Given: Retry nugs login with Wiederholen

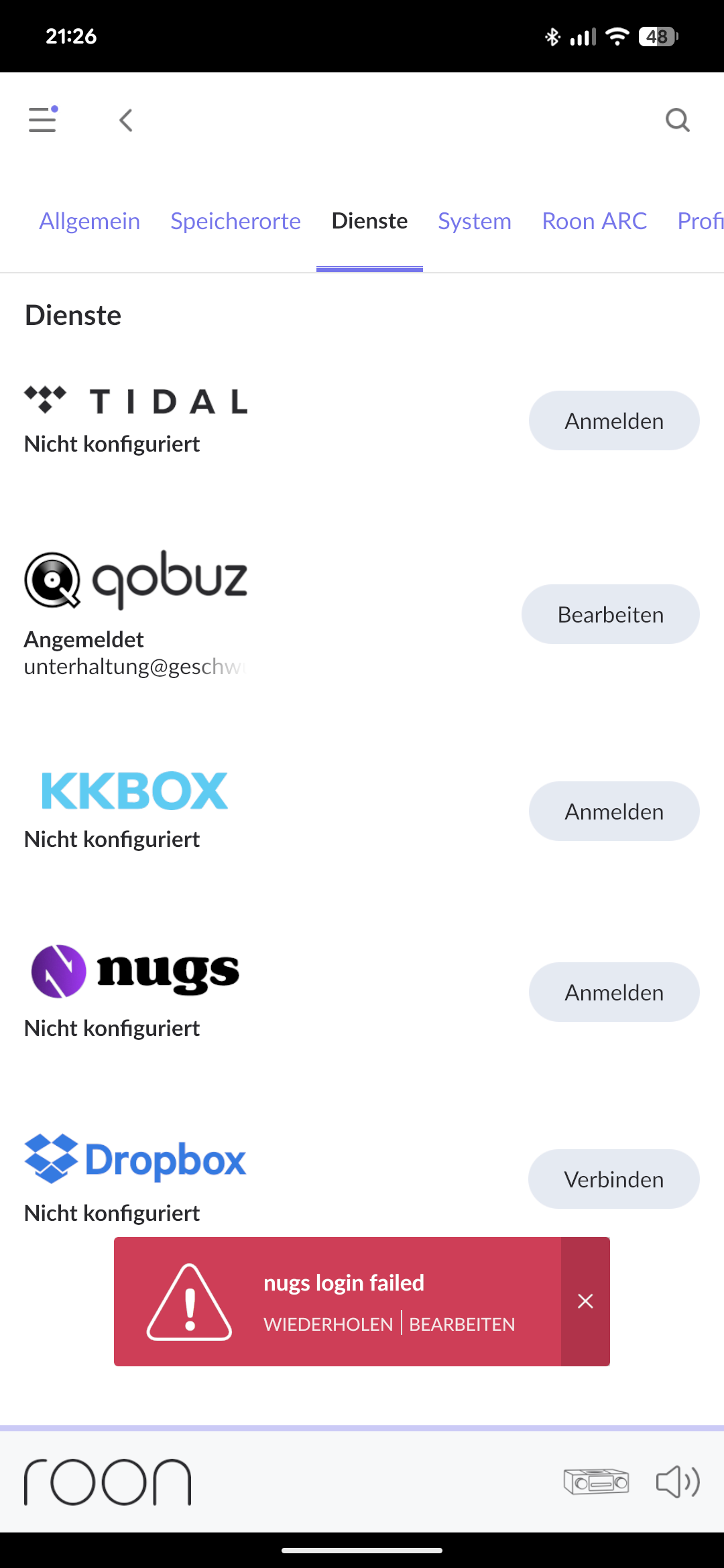Looking at the screenshot, I should click(328, 1324).
